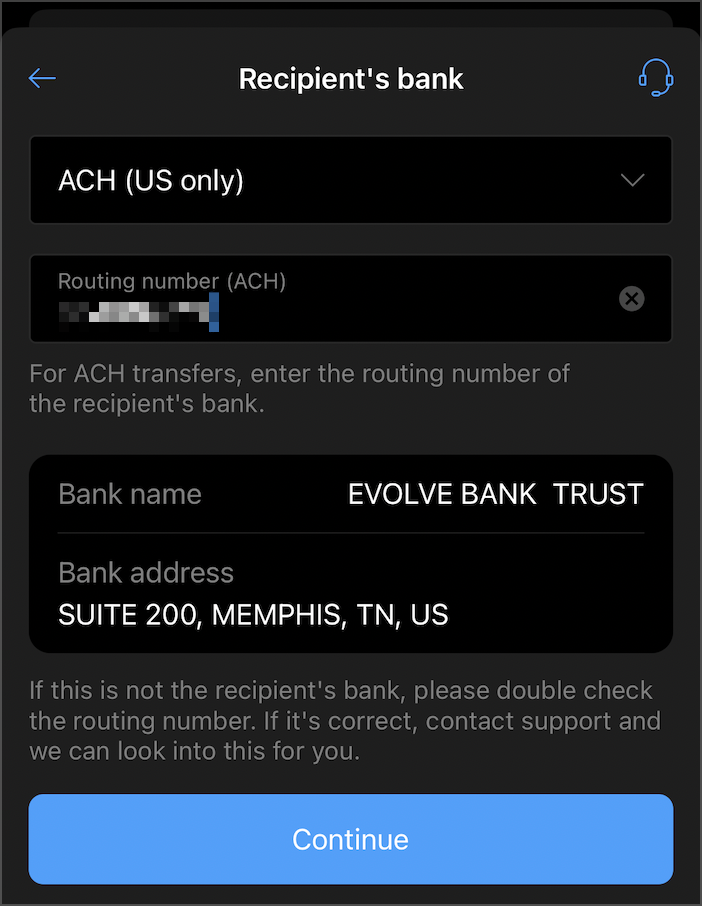702x906 pixels.
Task: Go back using the arrow icon
Action: coord(42,78)
